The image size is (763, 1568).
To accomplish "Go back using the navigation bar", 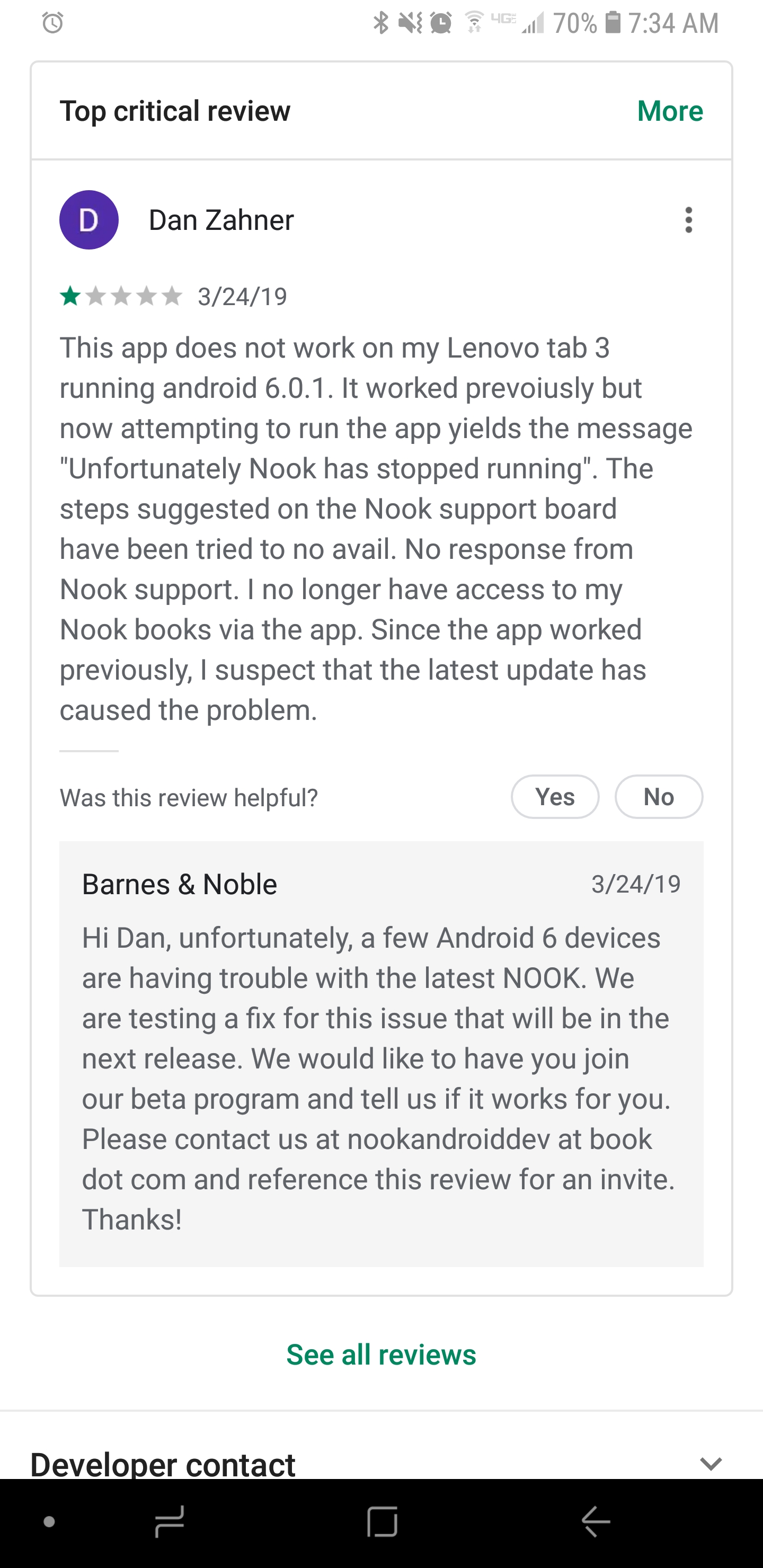I will tap(595, 1522).
